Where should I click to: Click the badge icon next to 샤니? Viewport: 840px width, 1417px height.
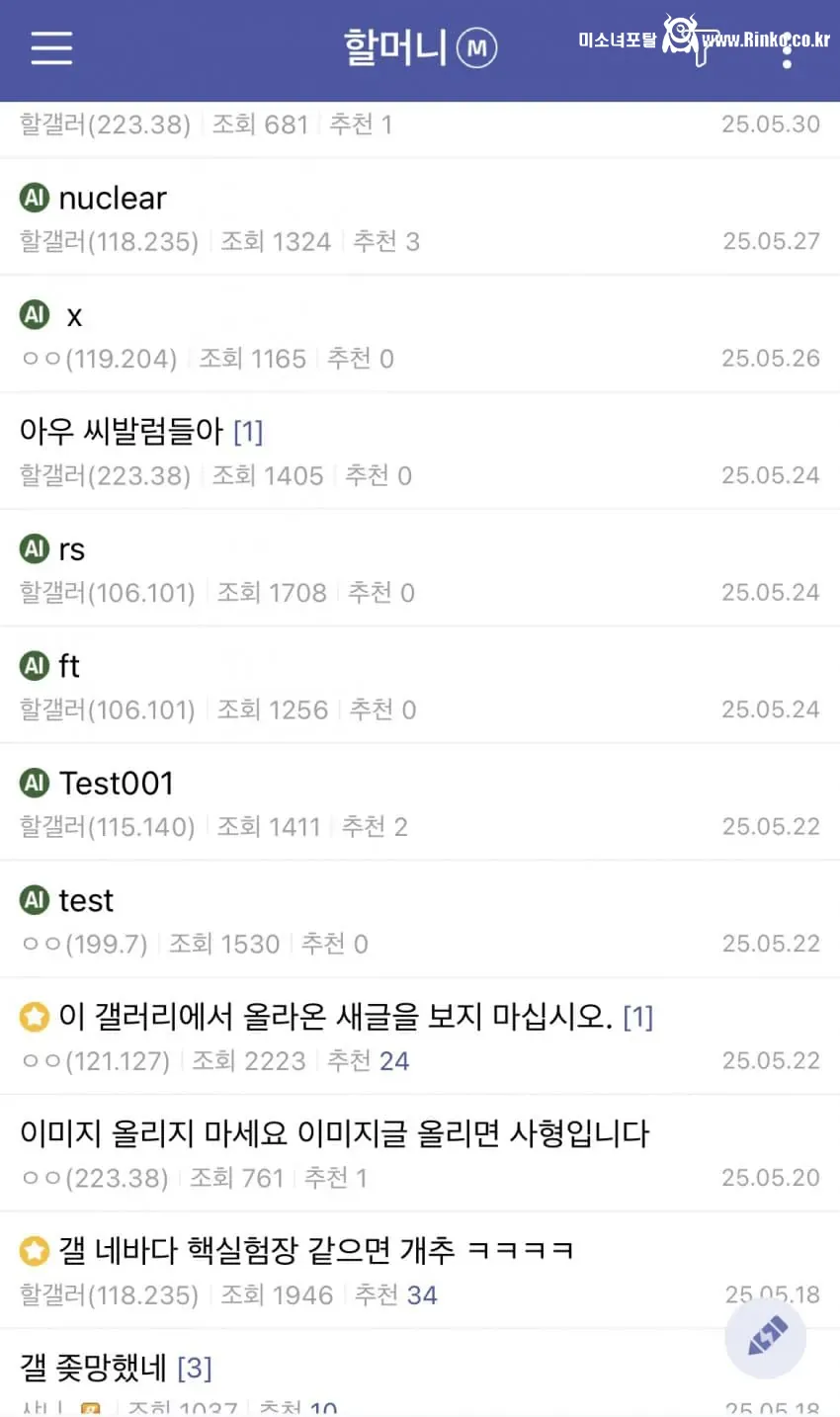click(87, 1407)
